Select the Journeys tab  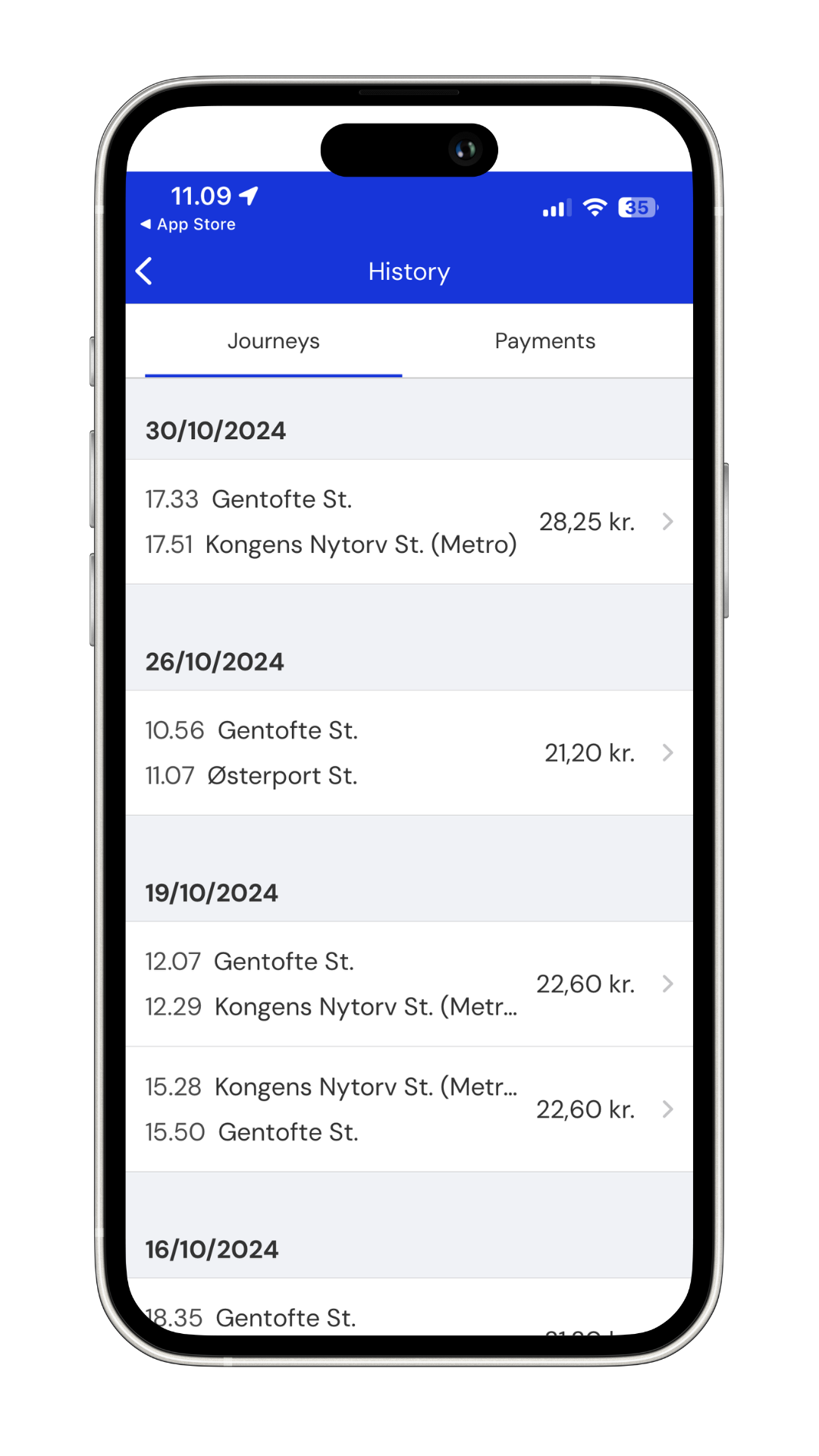point(273,341)
